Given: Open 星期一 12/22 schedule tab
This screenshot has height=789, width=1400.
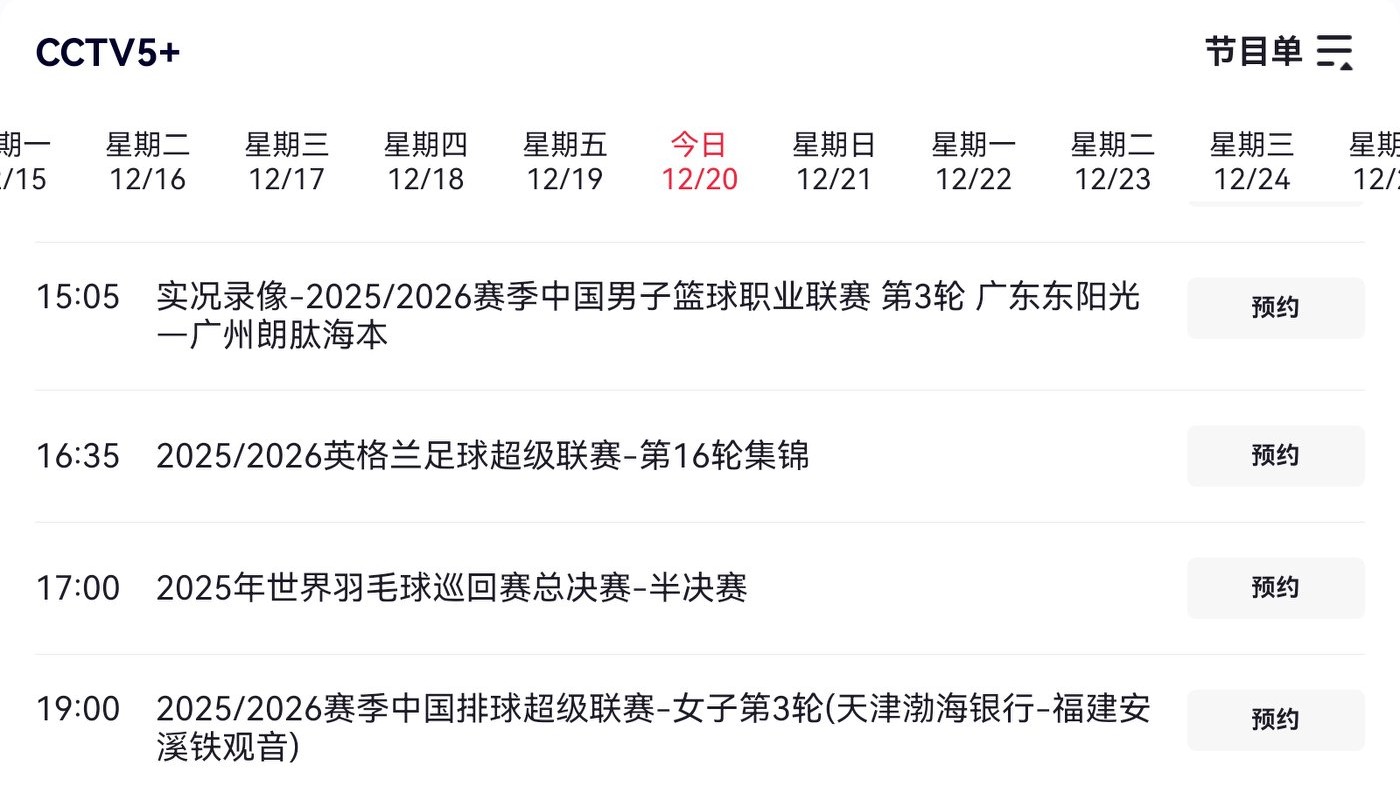Looking at the screenshot, I should (x=973, y=162).
